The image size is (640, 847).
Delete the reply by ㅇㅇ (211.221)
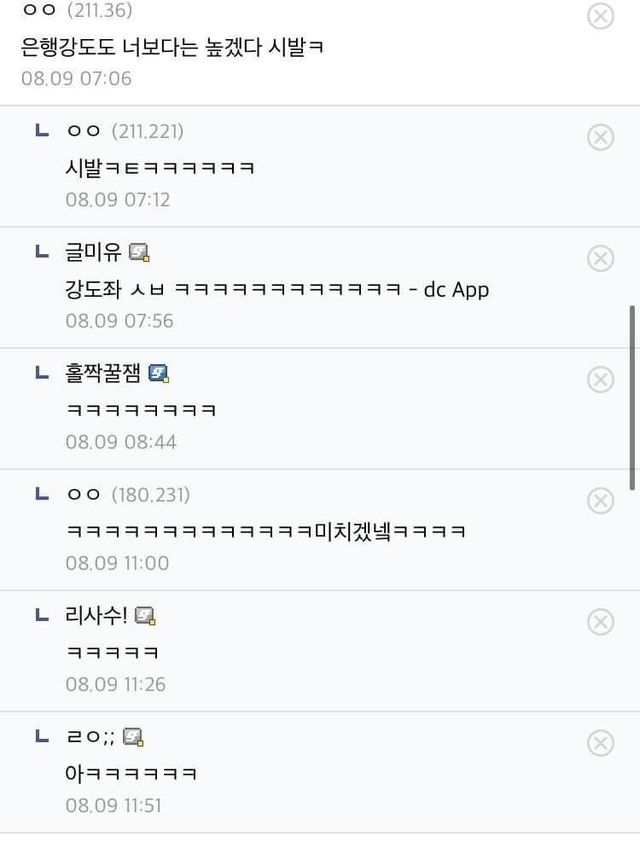pyautogui.click(x=600, y=137)
